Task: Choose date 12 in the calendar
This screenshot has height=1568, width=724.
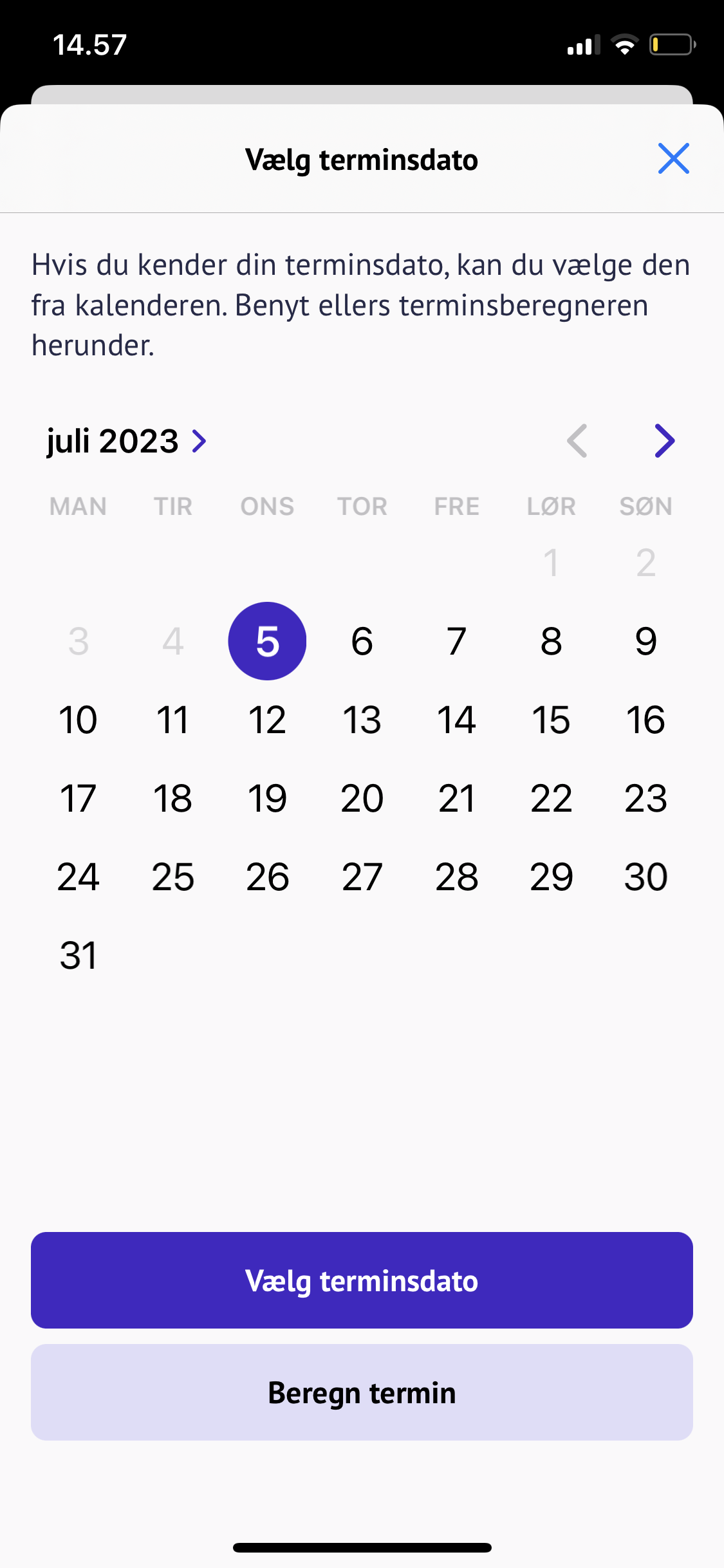Action: pos(267,720)
